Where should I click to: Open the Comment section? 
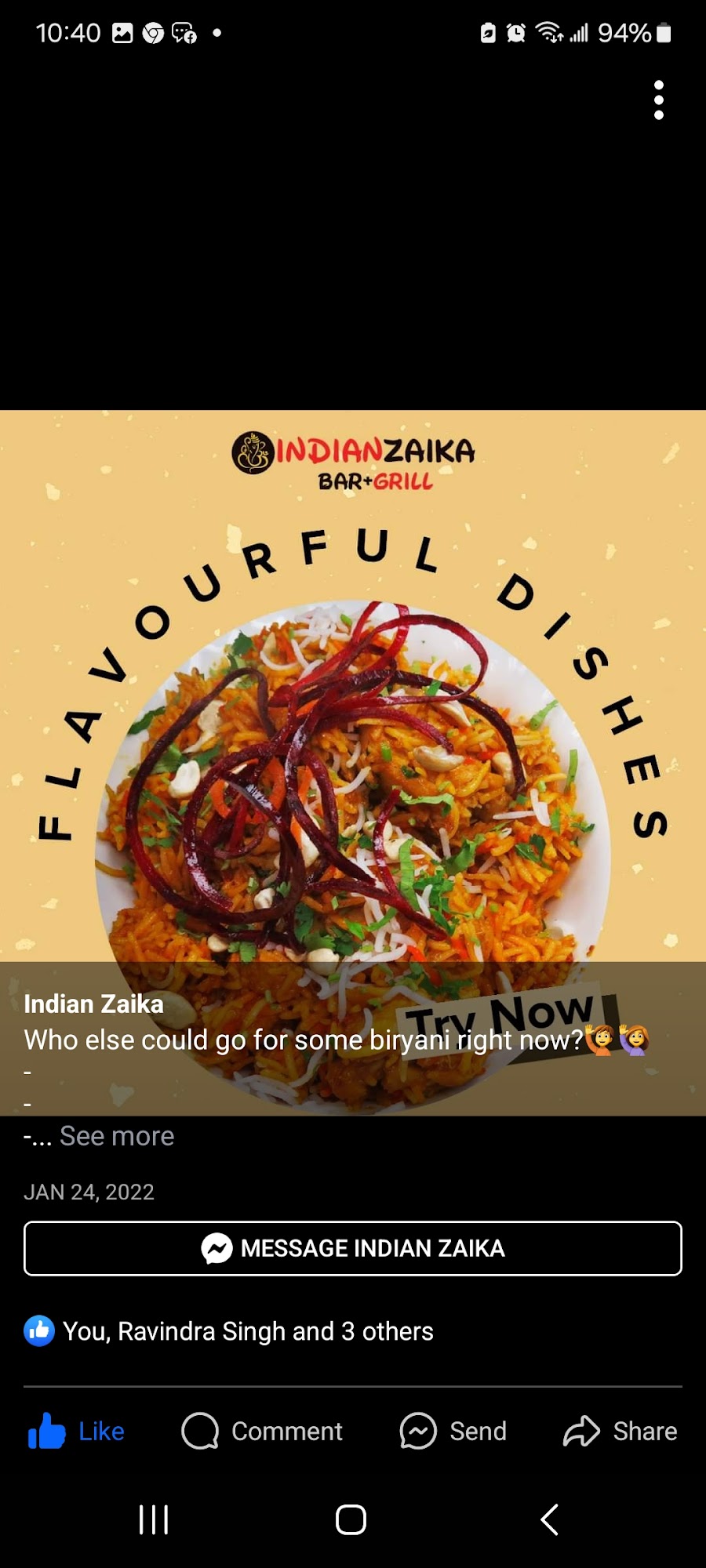[x=262, y=1432]
